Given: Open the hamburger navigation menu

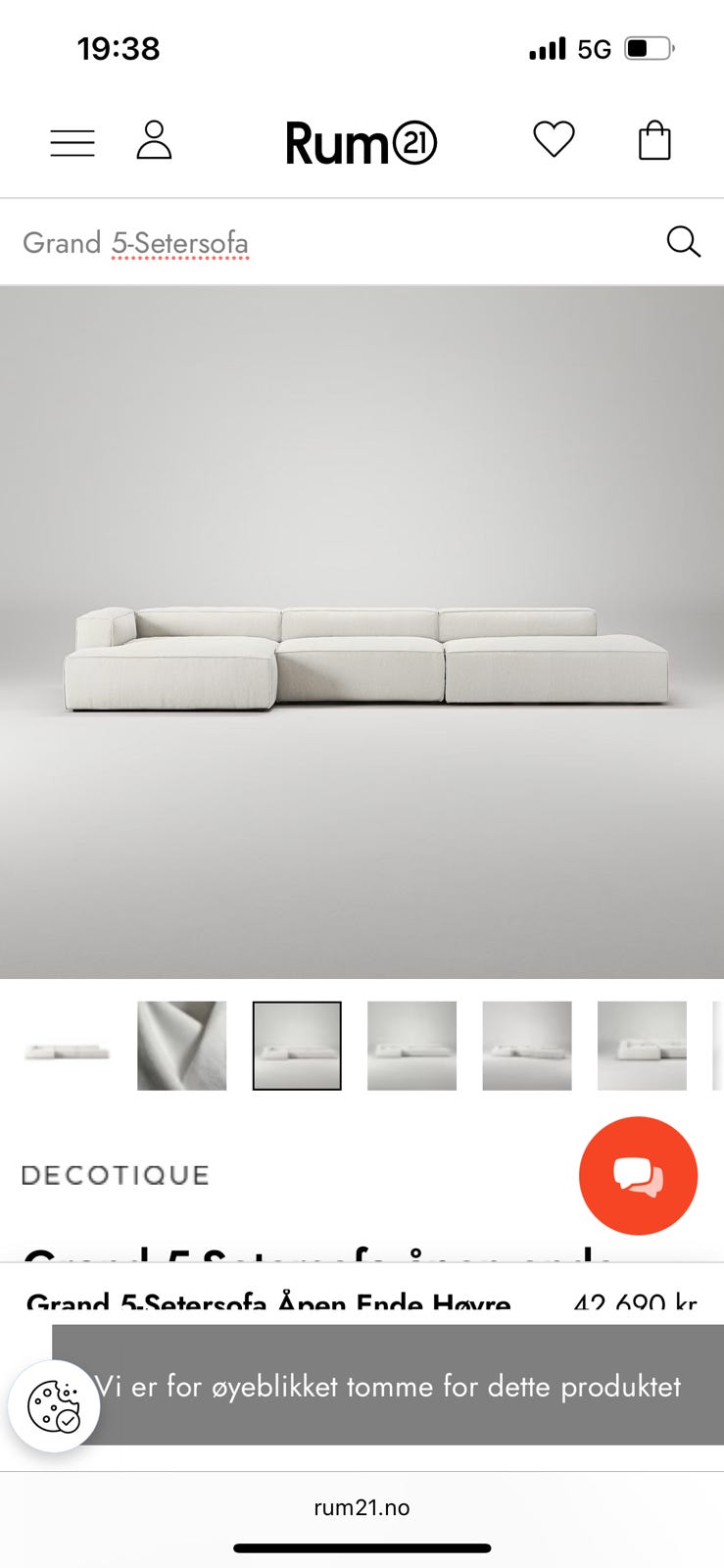Looking at the screenshot, I should [x=72, y=142].
